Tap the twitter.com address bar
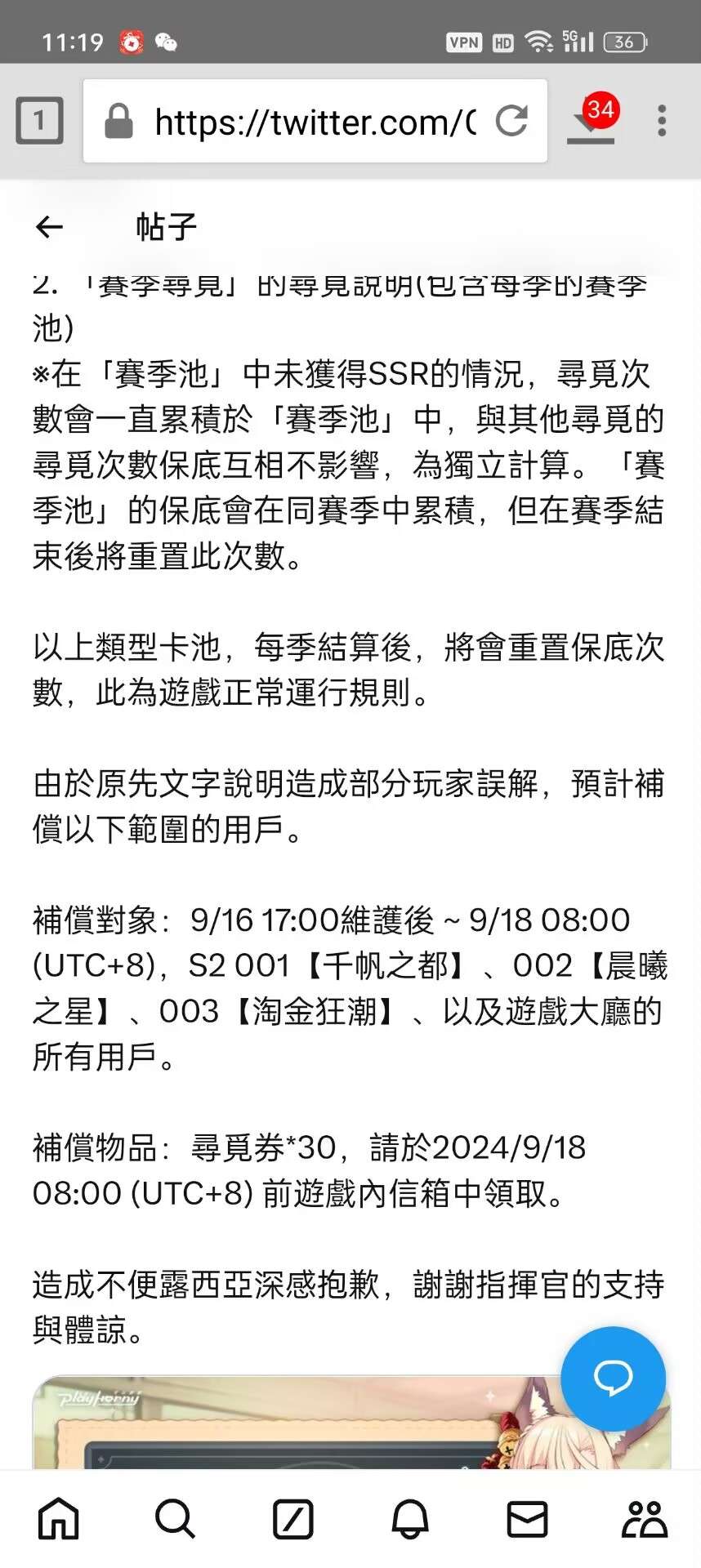This screenshot has height=1568, width=701. coord(315,122)
